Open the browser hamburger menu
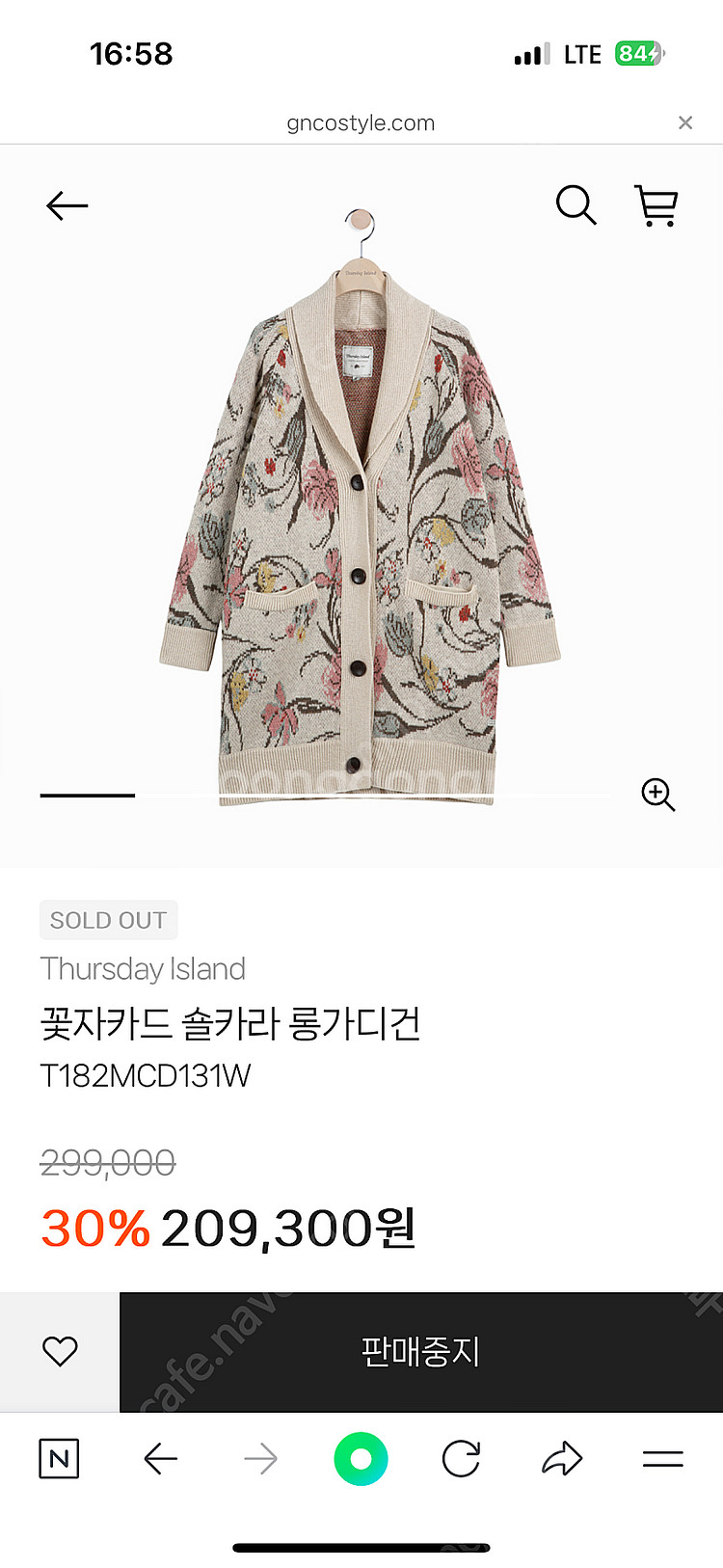The height and width of the screenshot is (1568, 723). [x=663, y=1459]
